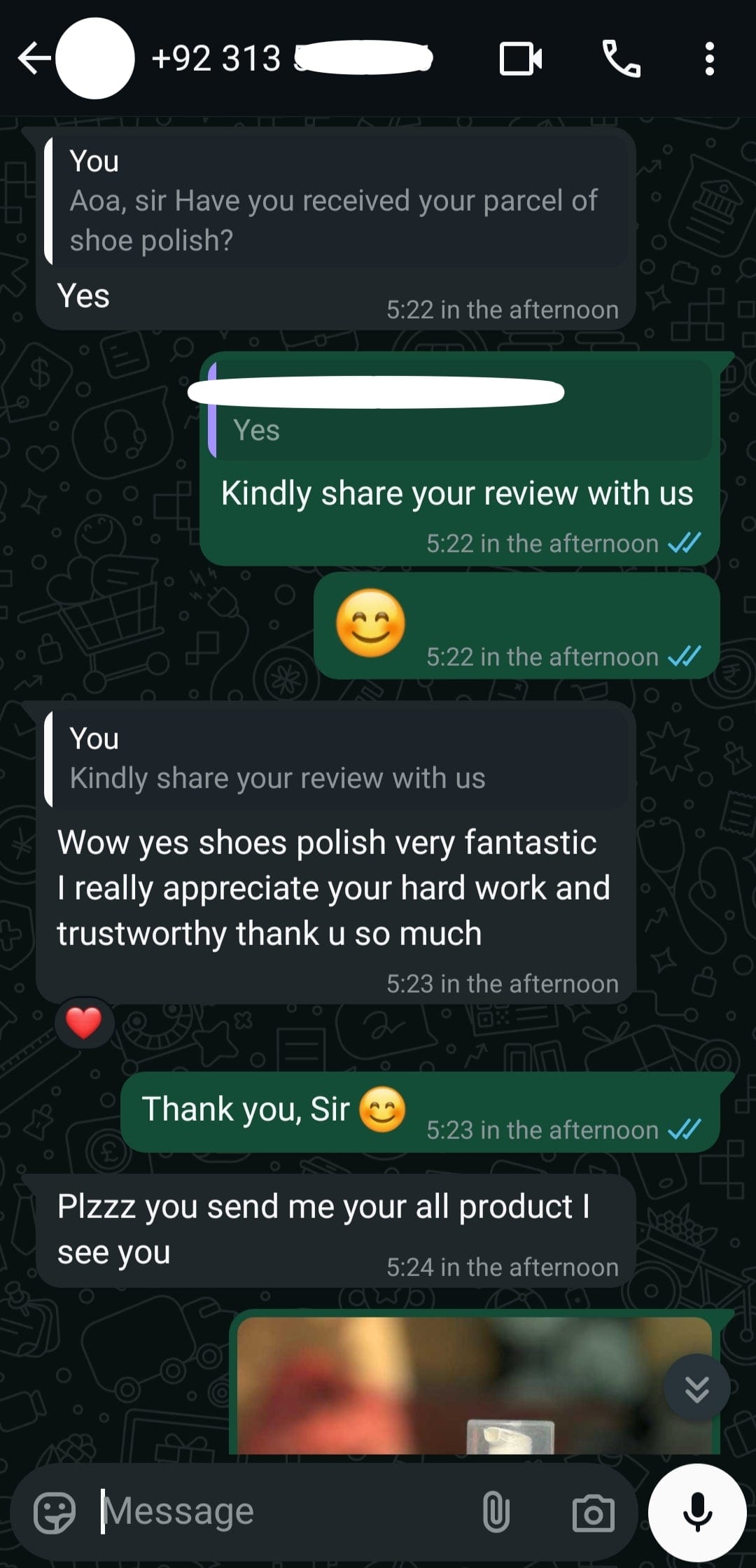Image resolution: width=756 pixels, height=1568 pixels.
Task: Open the camera from the message bar
Action: tap(593, 1513)
